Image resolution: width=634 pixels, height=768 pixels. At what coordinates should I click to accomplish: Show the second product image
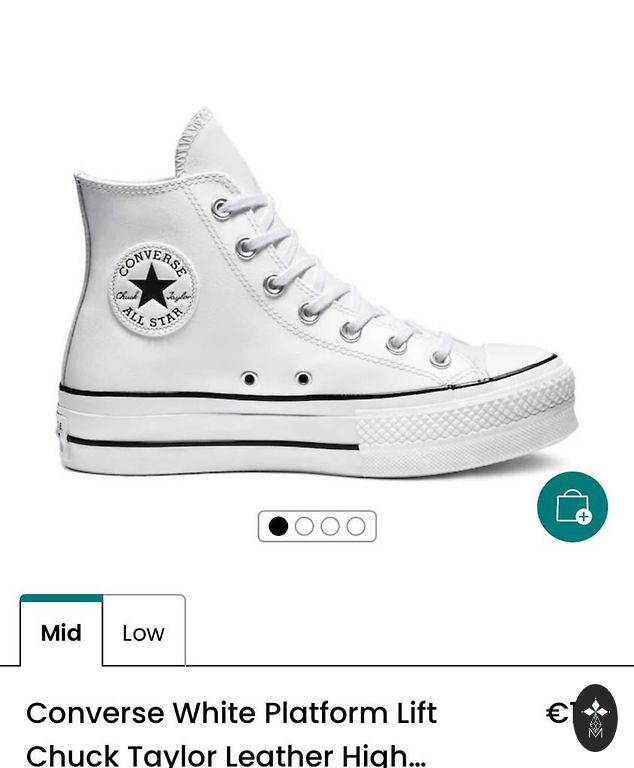(304, 526)
